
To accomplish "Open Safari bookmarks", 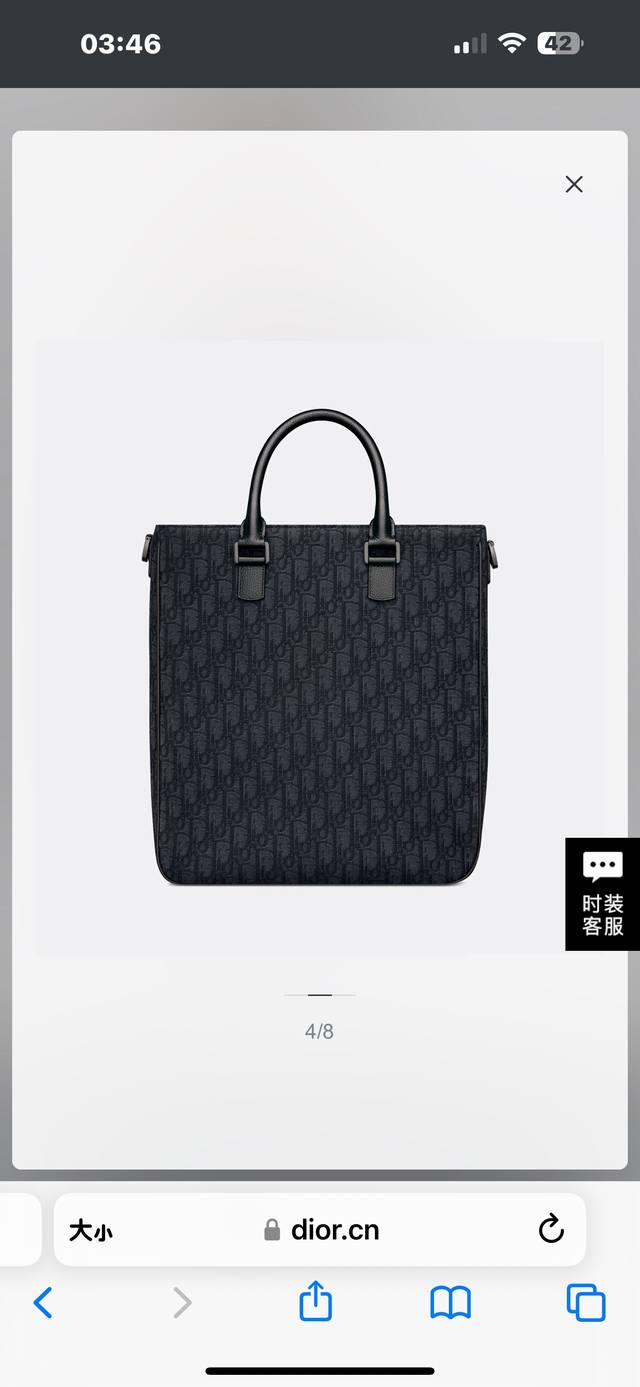I will (450, 1303).
